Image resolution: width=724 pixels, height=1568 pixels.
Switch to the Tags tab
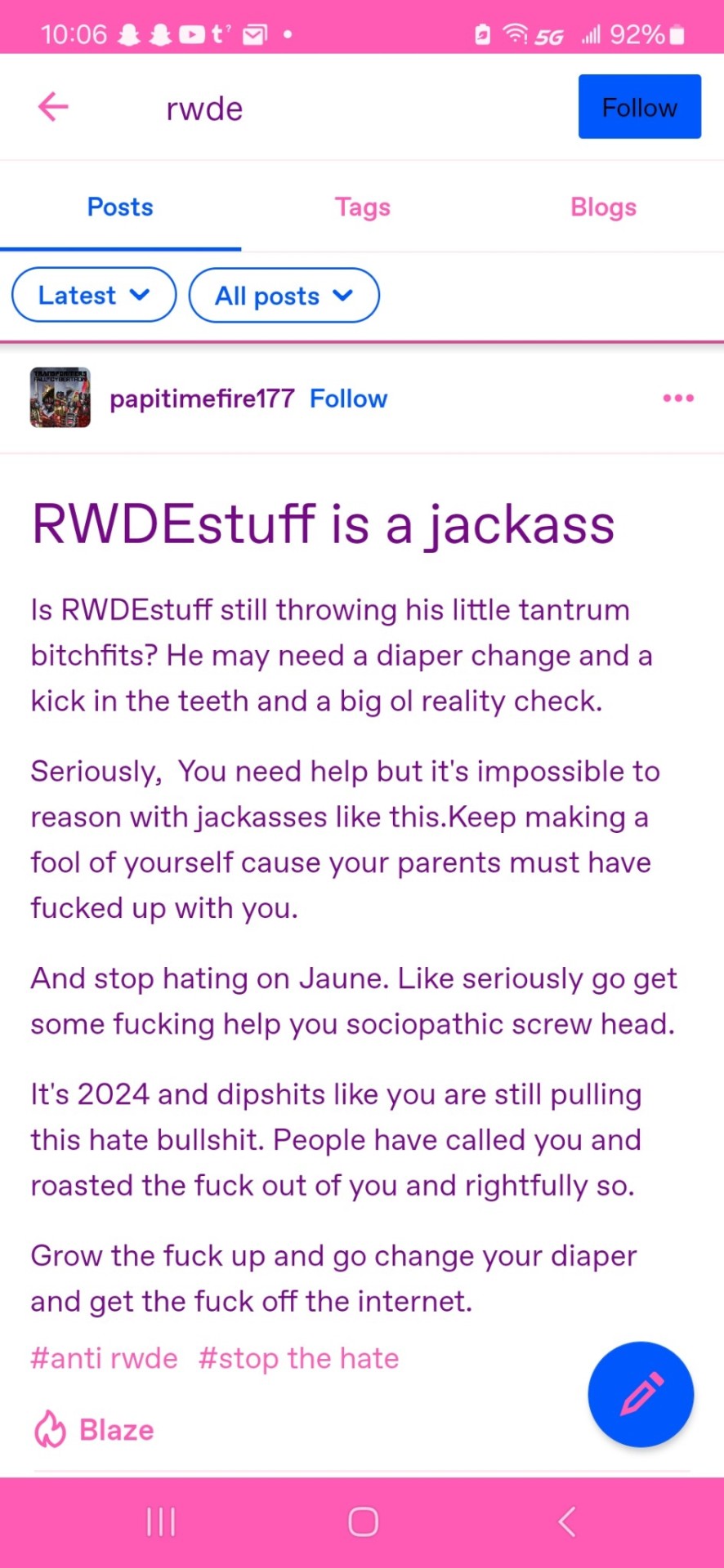coord(362,207)
